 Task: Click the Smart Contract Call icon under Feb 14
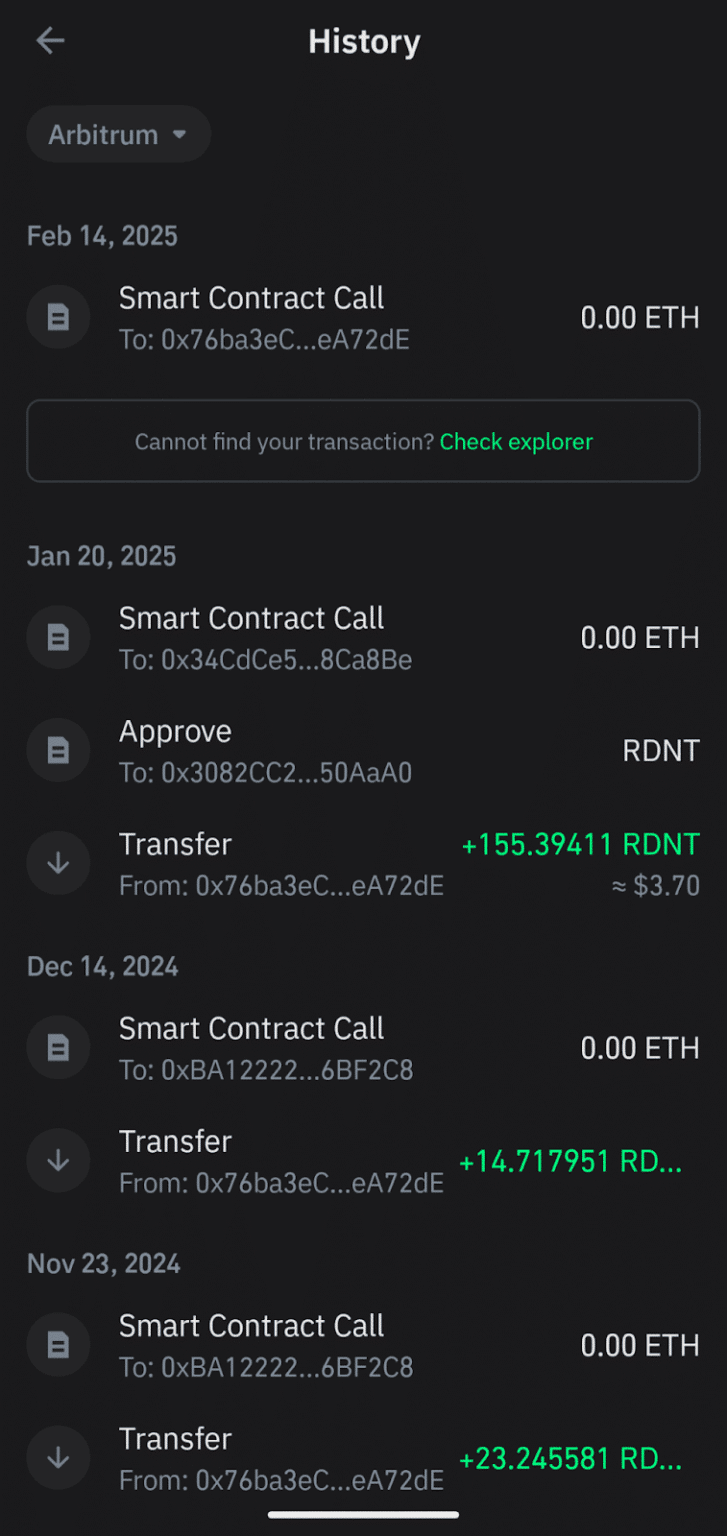click(x=58, y=316)
